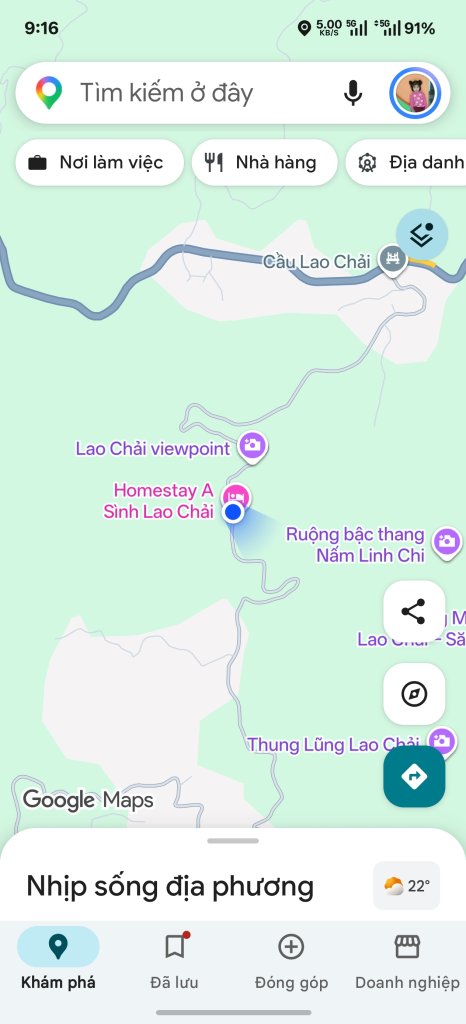
Task: Select the "Nơi làm việc" chip
Action: click(100, 163)
